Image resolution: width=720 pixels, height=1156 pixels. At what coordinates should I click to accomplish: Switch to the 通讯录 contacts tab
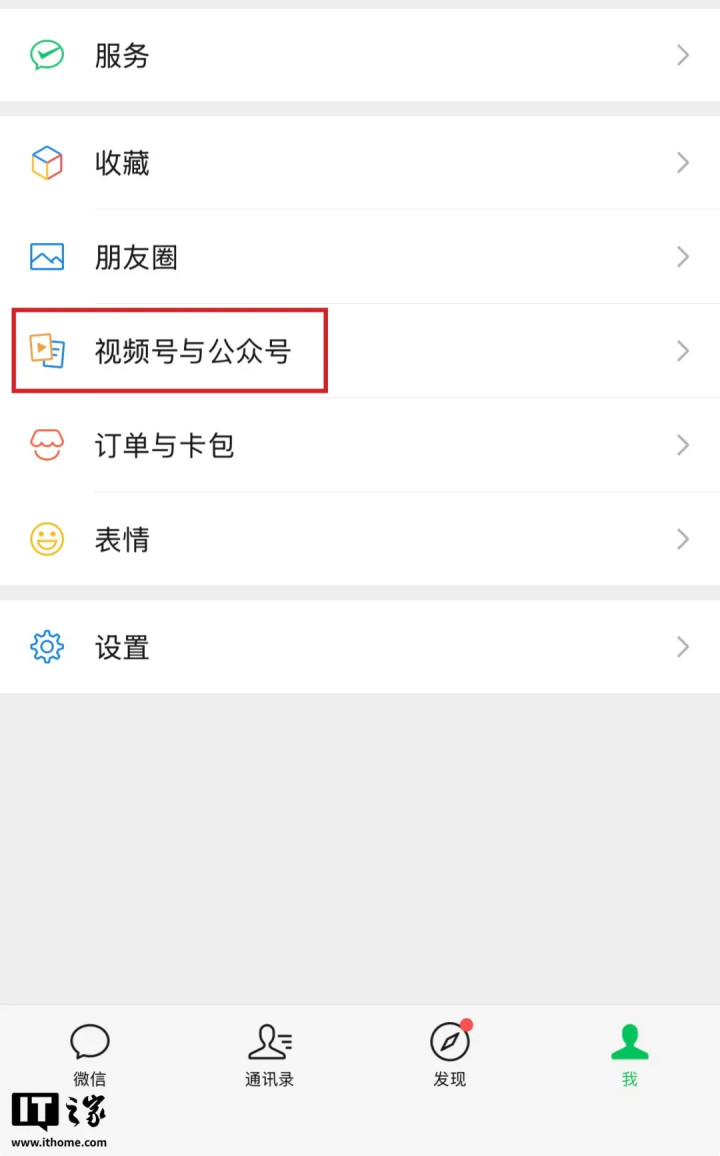click(x=270, y=1055)
